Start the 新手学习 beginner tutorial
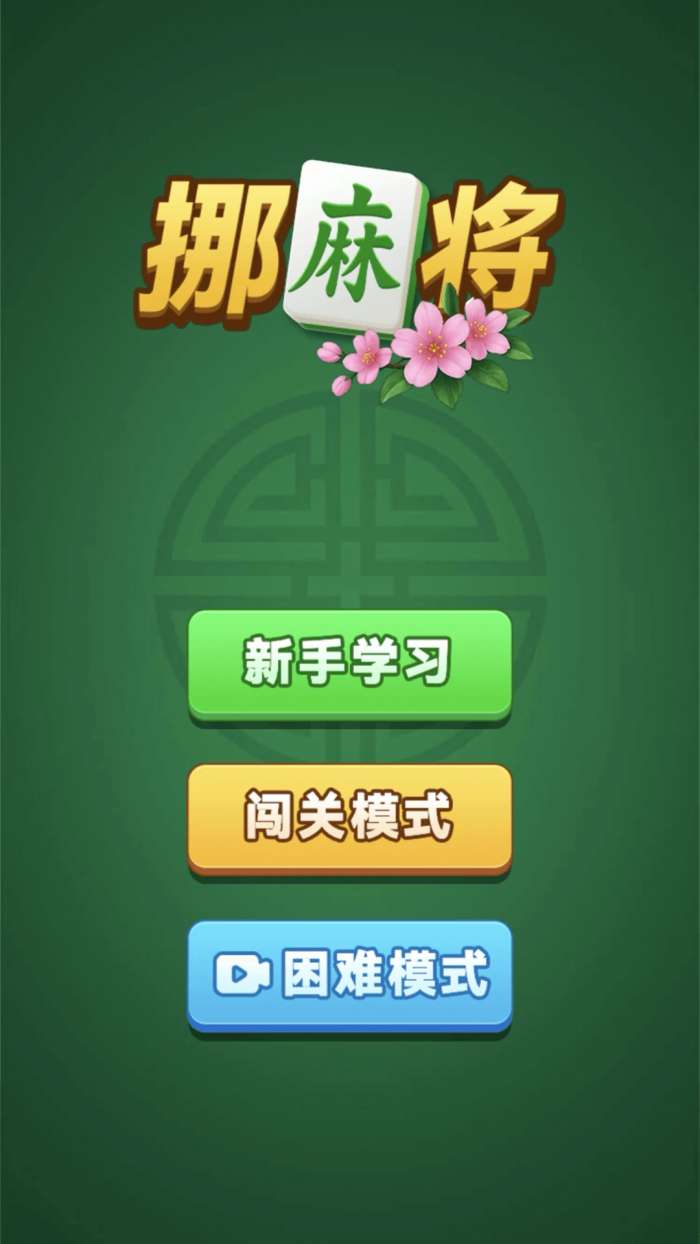Screen dimensions: 700x1244 (x=350, y=662)
